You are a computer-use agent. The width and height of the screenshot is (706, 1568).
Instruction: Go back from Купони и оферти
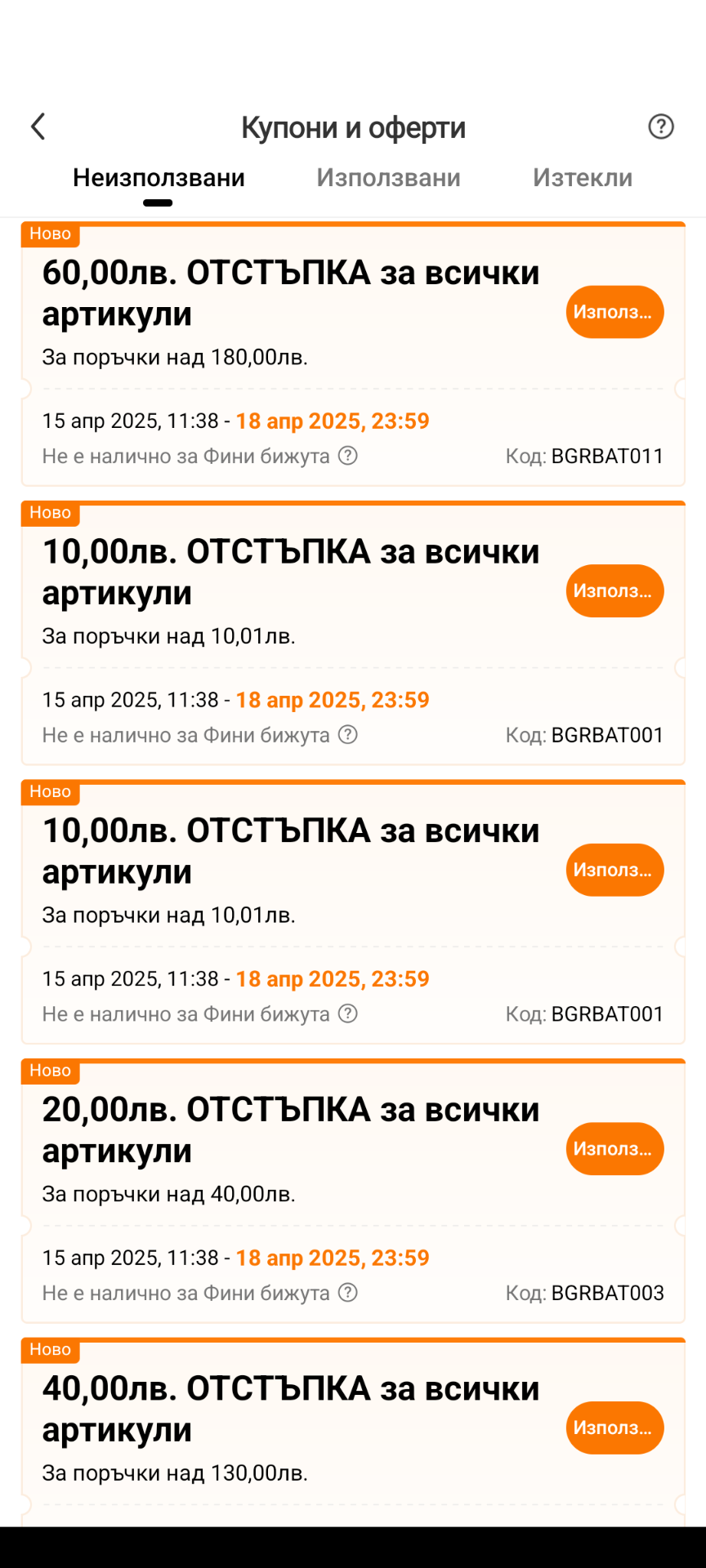[x=38, y=127]
